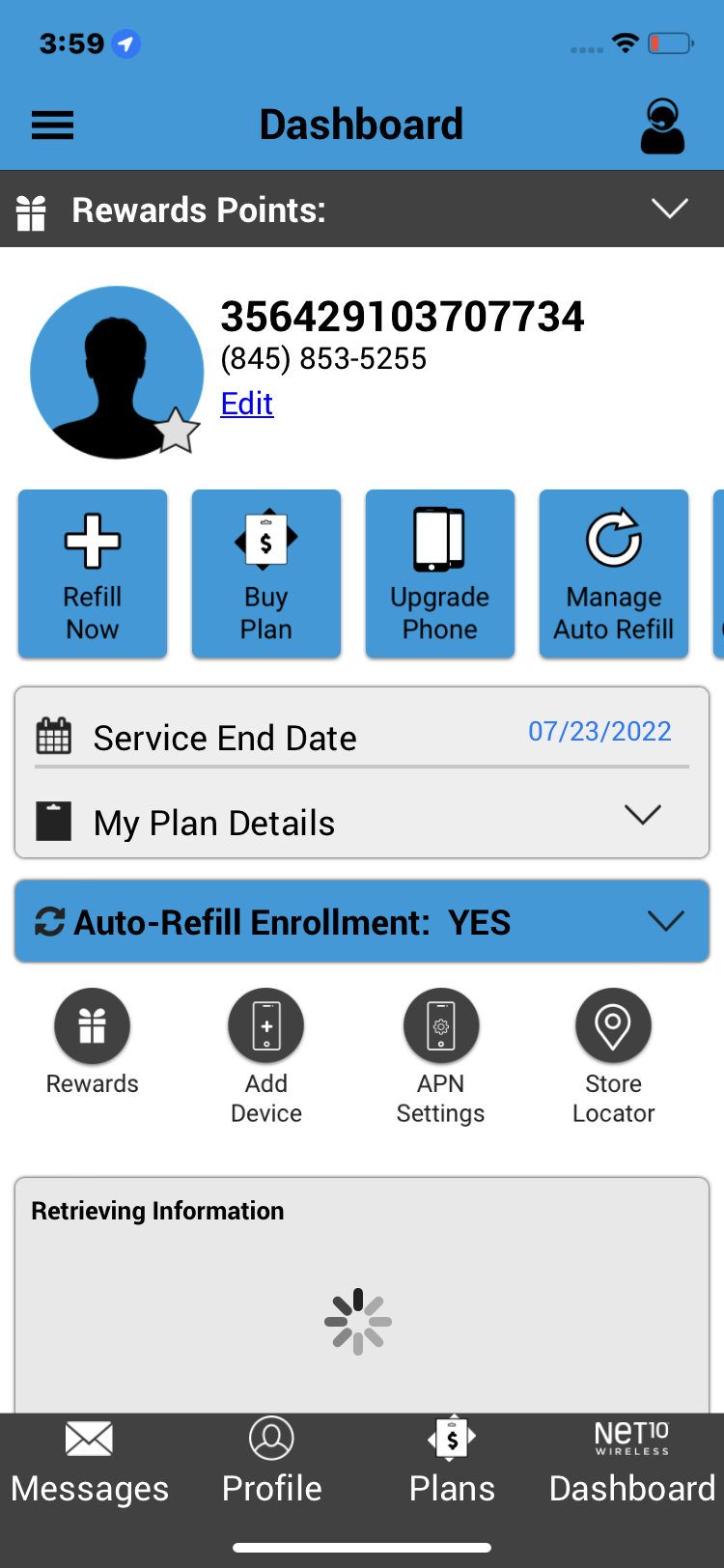Open APN Settings

(x=441, y=1026)
